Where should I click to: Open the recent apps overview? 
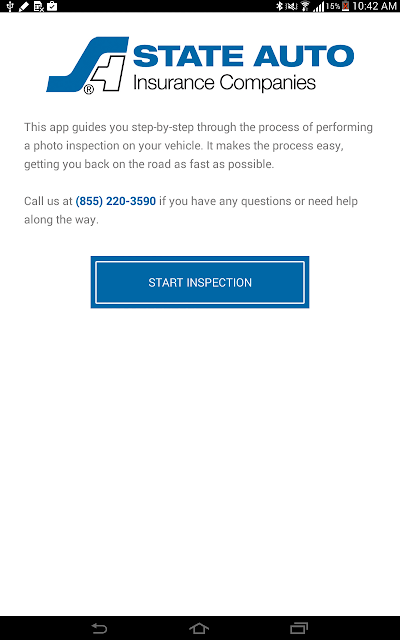(299, 628)
